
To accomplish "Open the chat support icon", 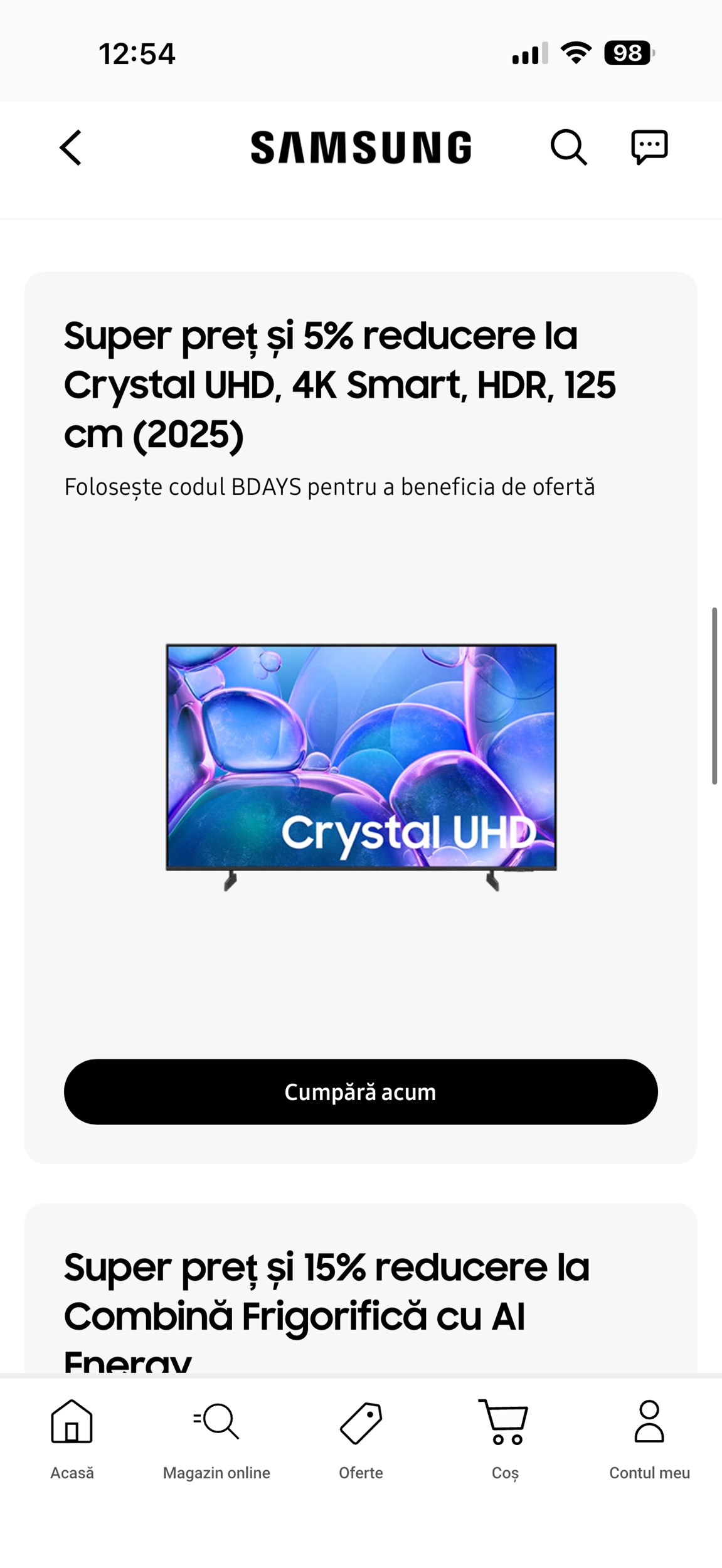I will [x=649, y=148].
